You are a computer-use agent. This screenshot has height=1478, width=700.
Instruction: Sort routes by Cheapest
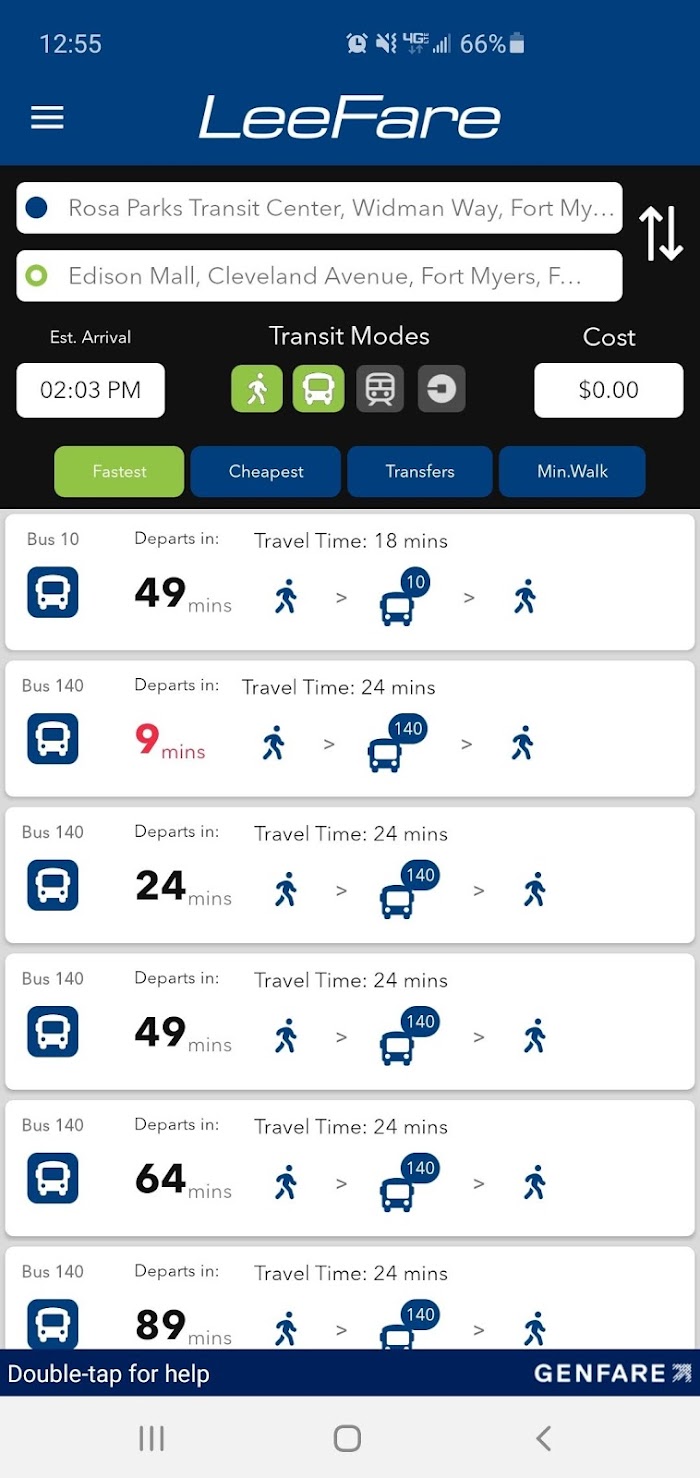coord(266,471)
